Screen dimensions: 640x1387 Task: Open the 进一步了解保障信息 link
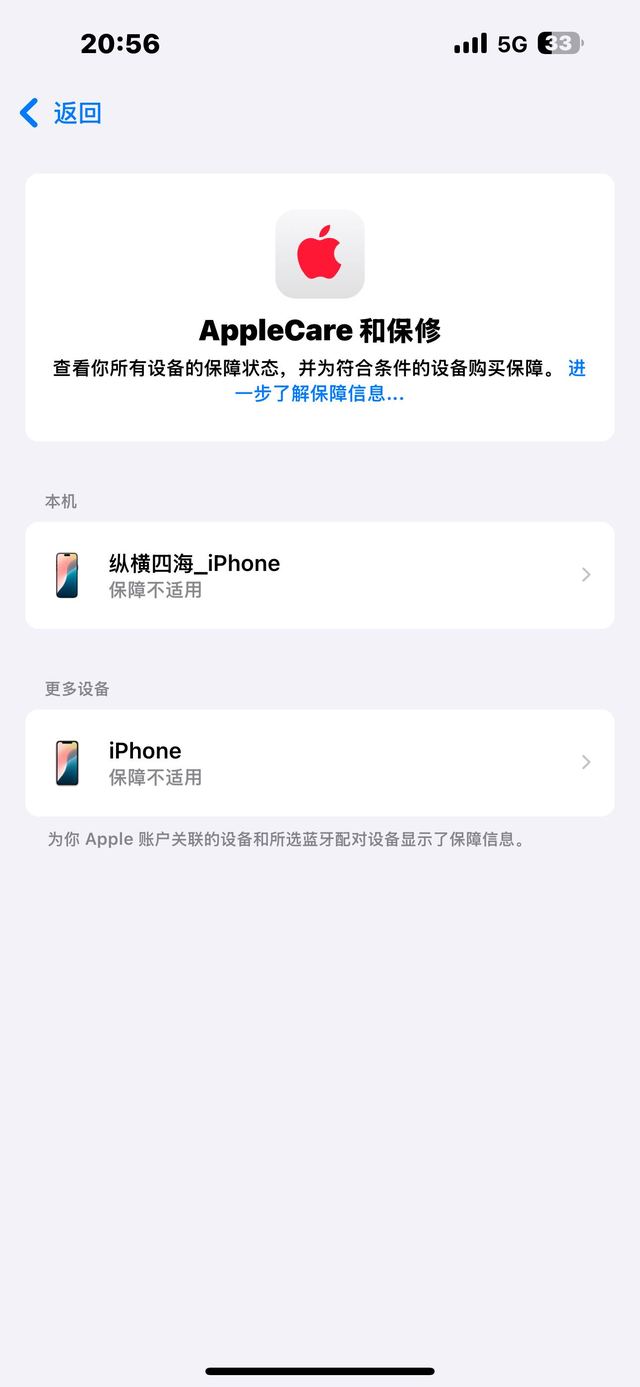tap(320, 394)
